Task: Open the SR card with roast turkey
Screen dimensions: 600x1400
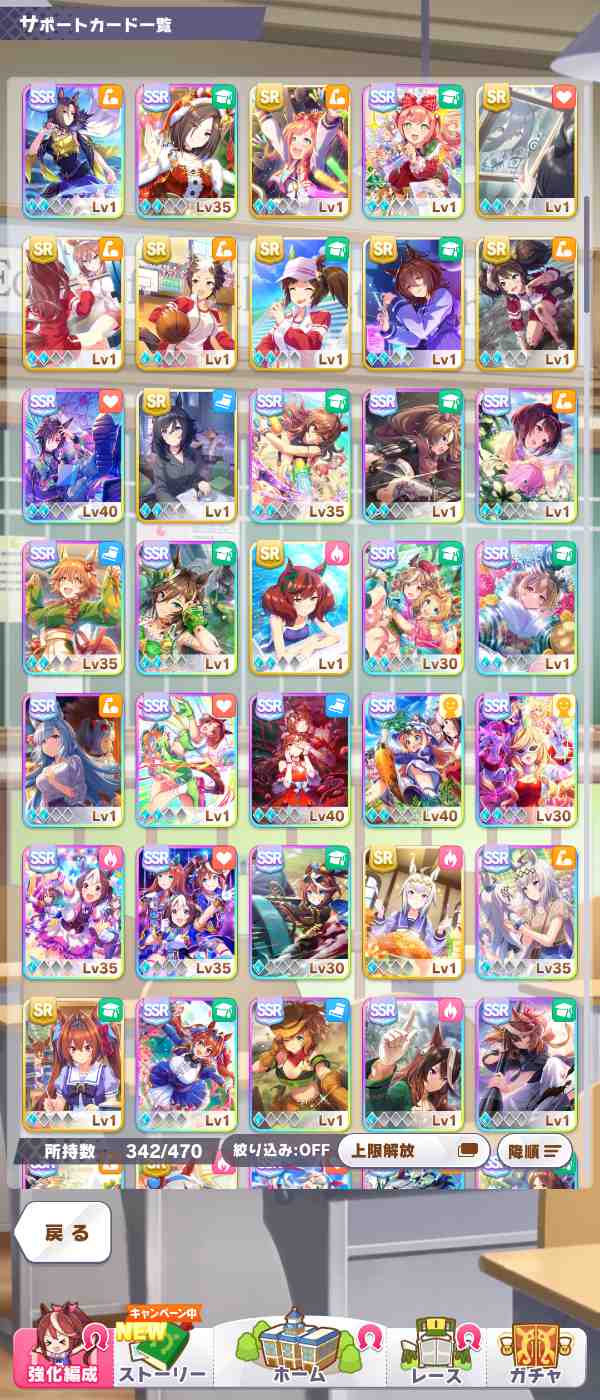Action: click(x=413, y=911)
